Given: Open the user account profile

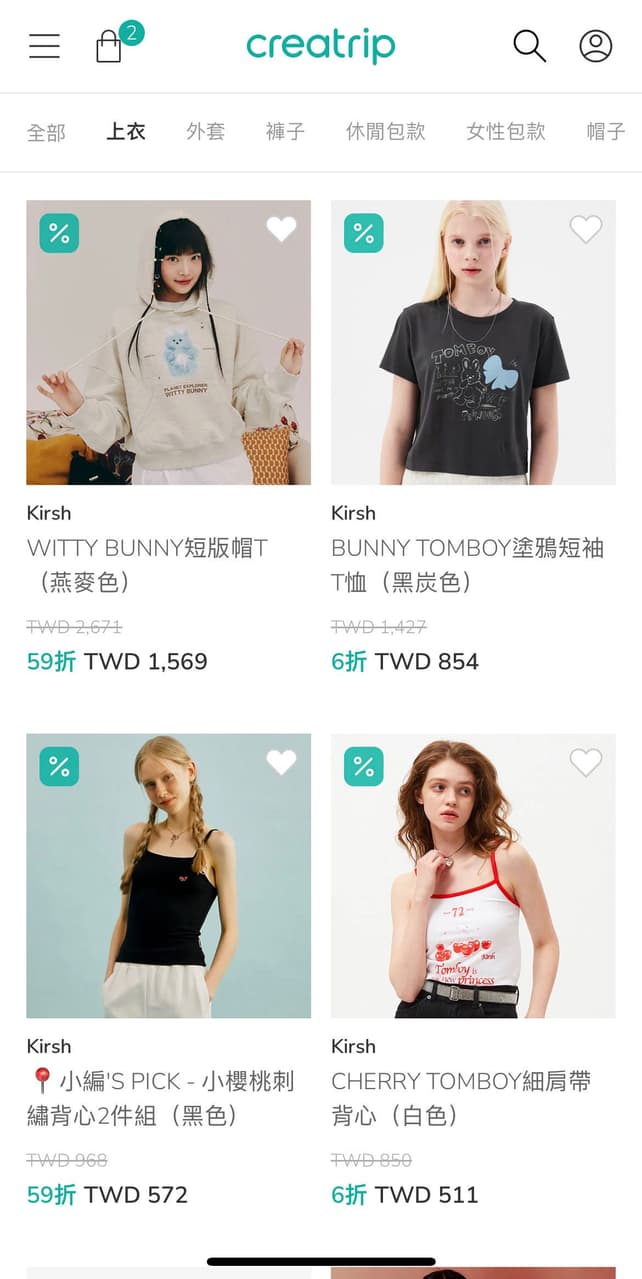Looking at the screenshot, I should 595,46.
